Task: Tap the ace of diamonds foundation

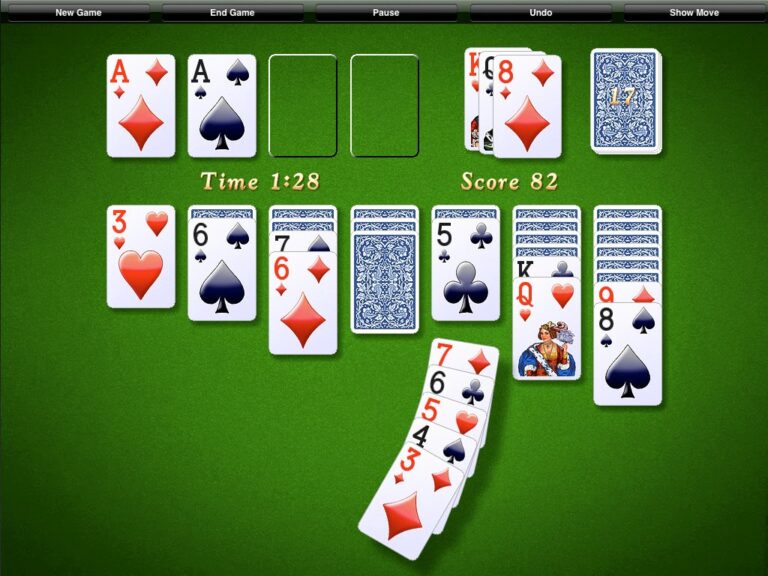Action: pos(141,106)
